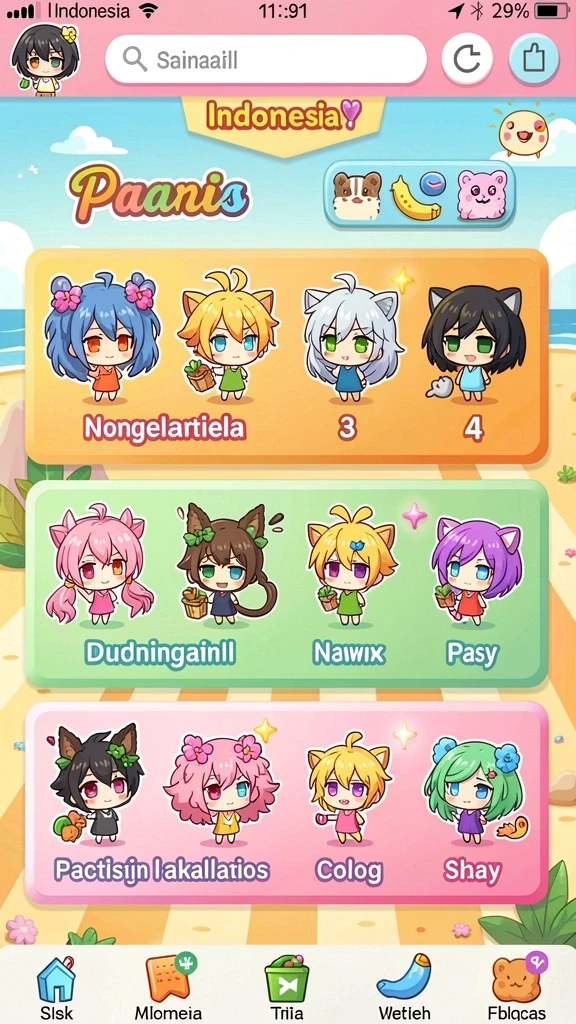Viewport: 576px width, 1024px height.
Task: Open the blue-haired Nongelartiela character
Action: click(103, 338)
